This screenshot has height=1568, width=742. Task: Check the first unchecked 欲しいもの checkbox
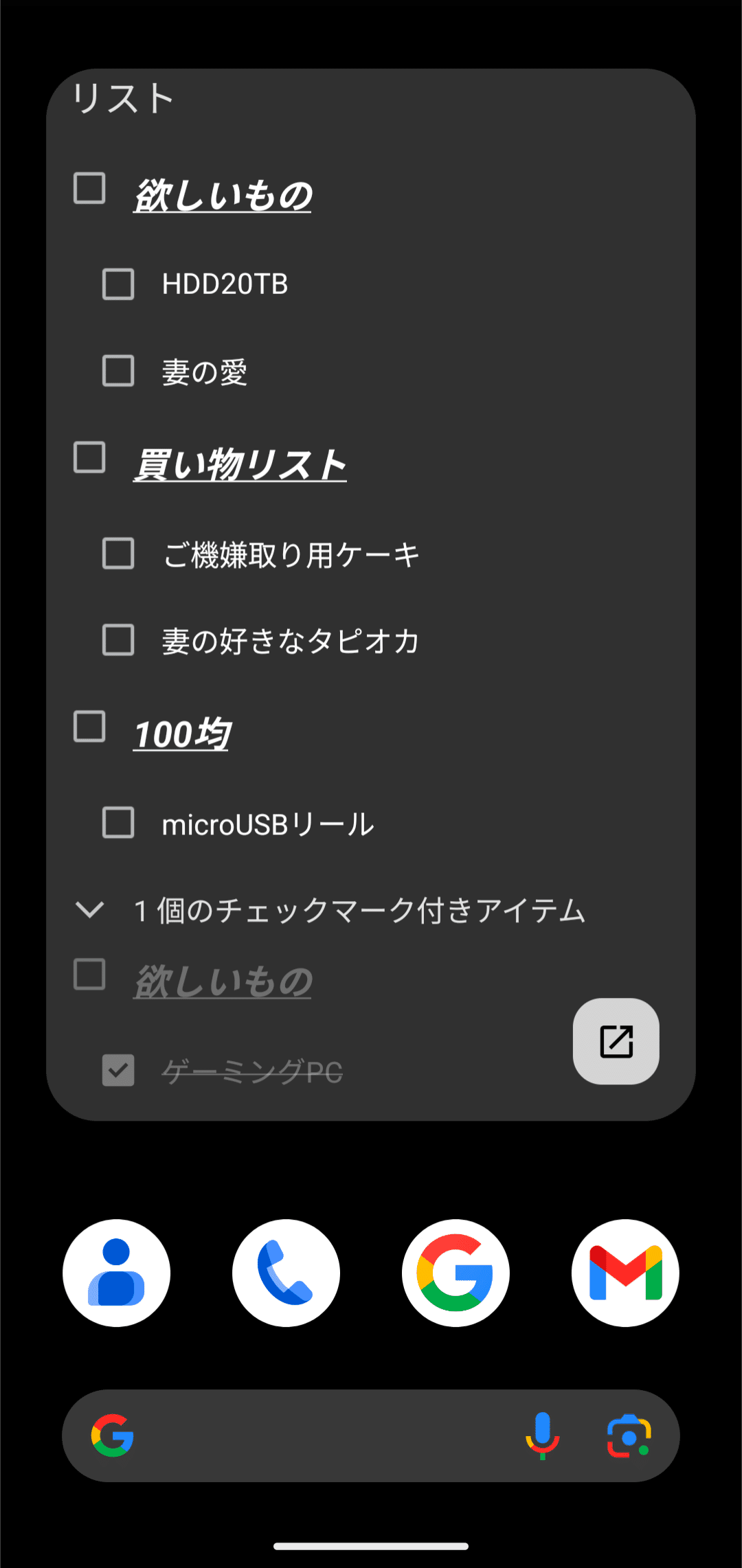[89, 188]
